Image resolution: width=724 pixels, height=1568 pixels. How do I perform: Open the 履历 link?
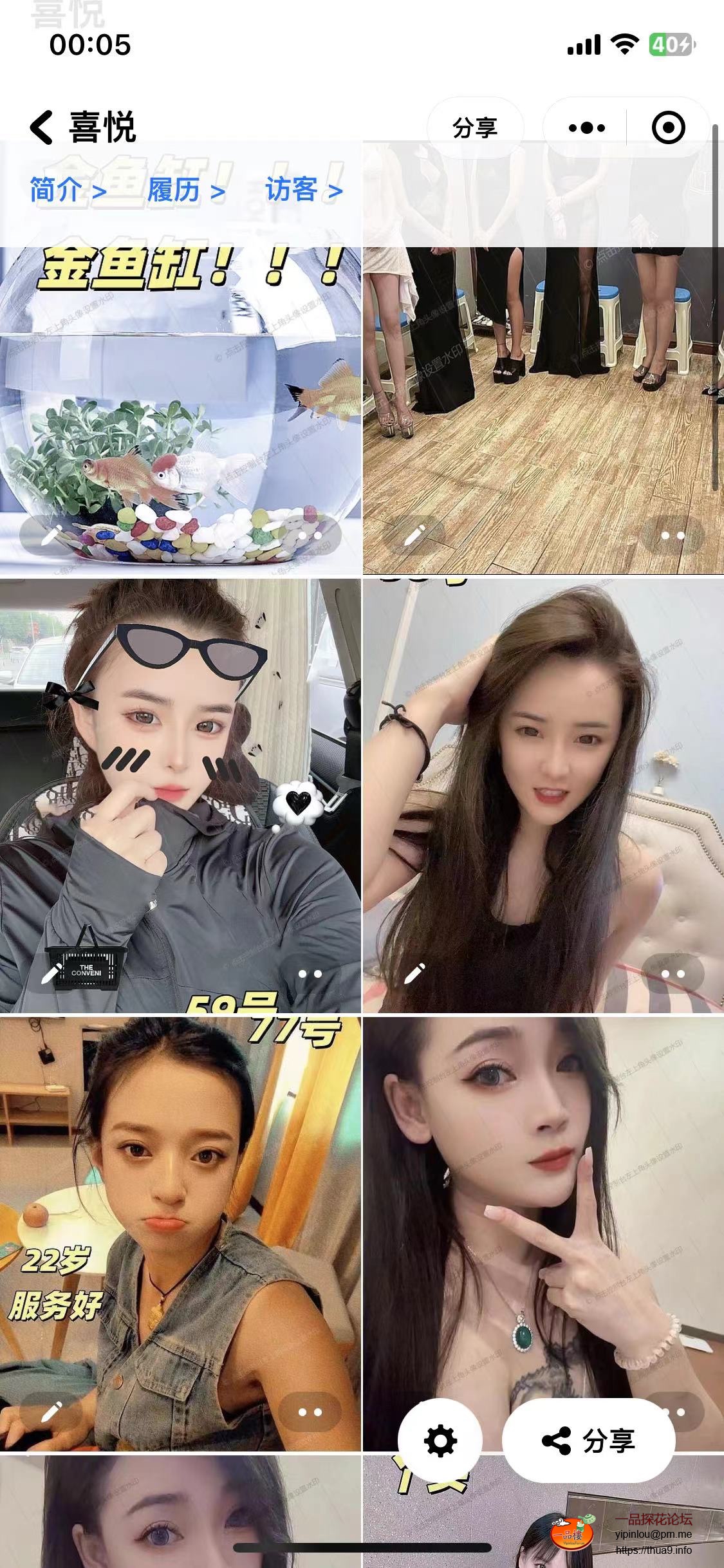coord(185,190)
